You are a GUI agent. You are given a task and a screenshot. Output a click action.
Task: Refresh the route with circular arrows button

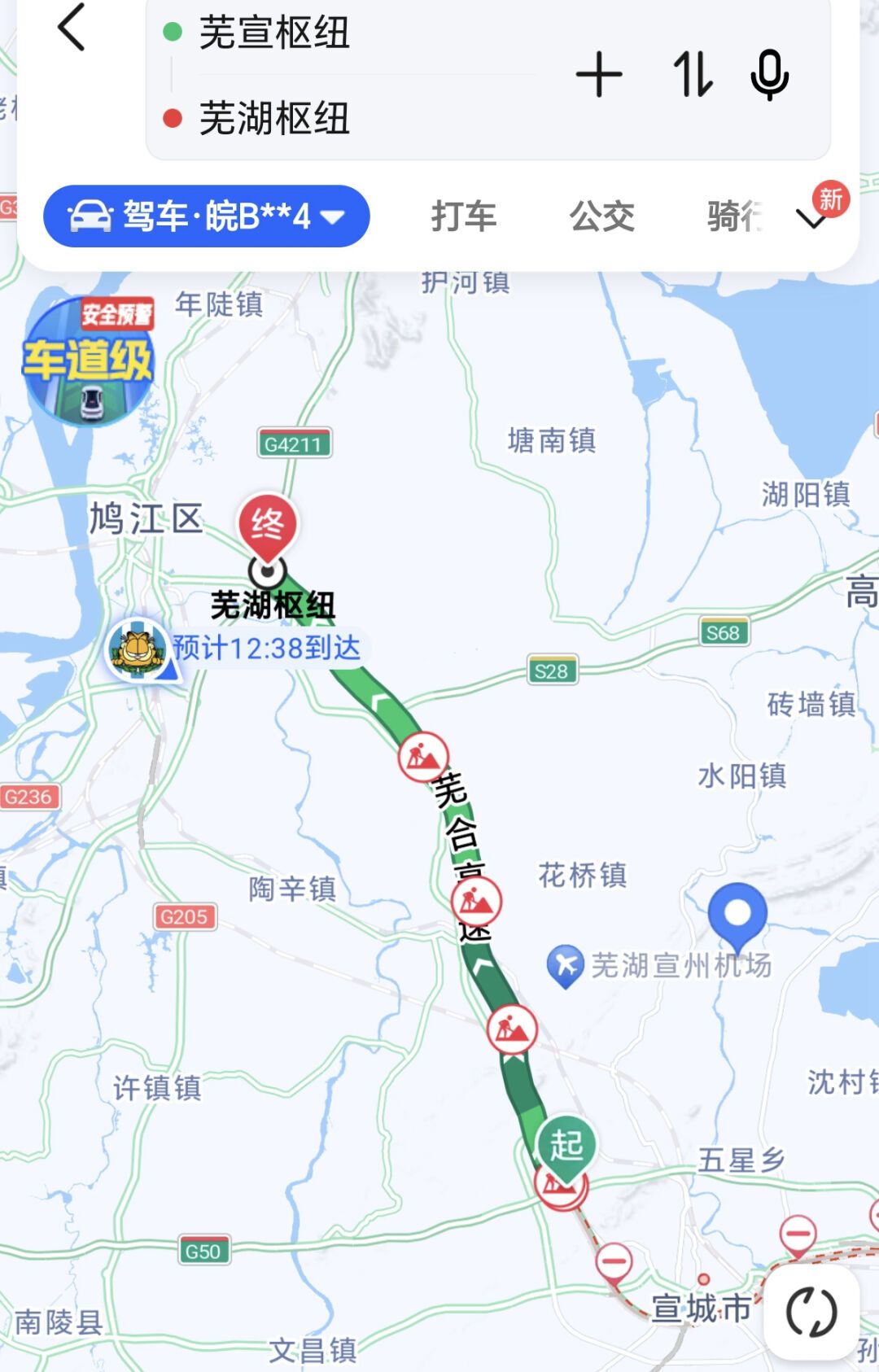point(811,1312)
